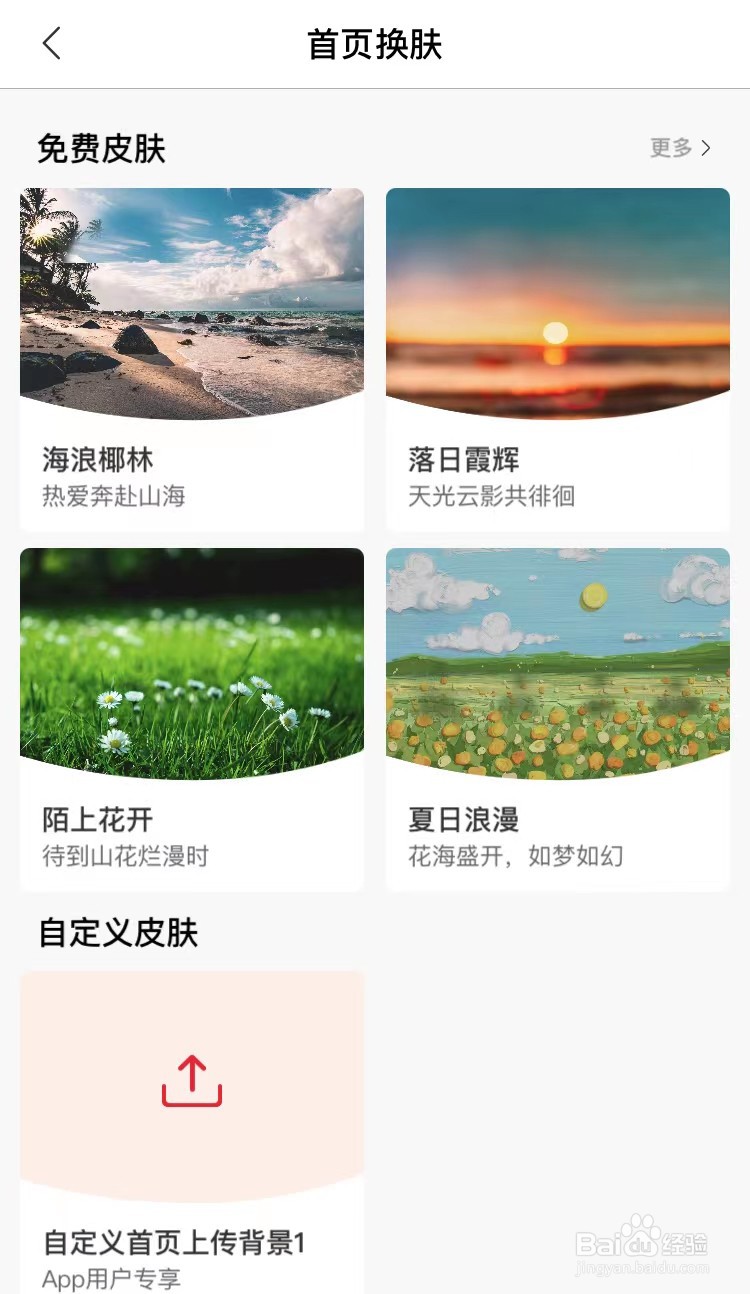Select the 海浪椰林 skin card
The image size is (750, 1294).
tap(192, 360)
